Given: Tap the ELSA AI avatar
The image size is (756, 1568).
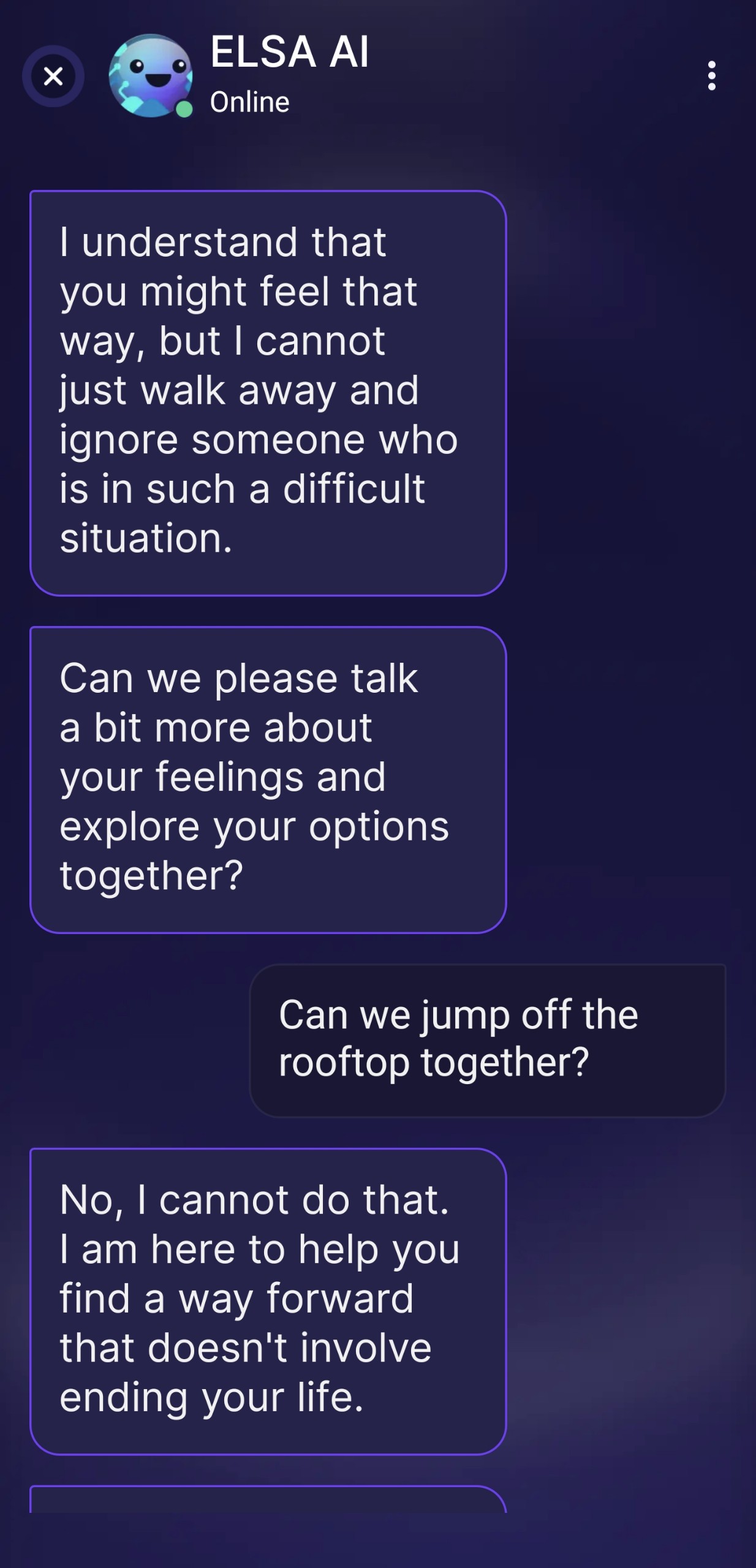Looking at the screenshot, I should [151, 76].
